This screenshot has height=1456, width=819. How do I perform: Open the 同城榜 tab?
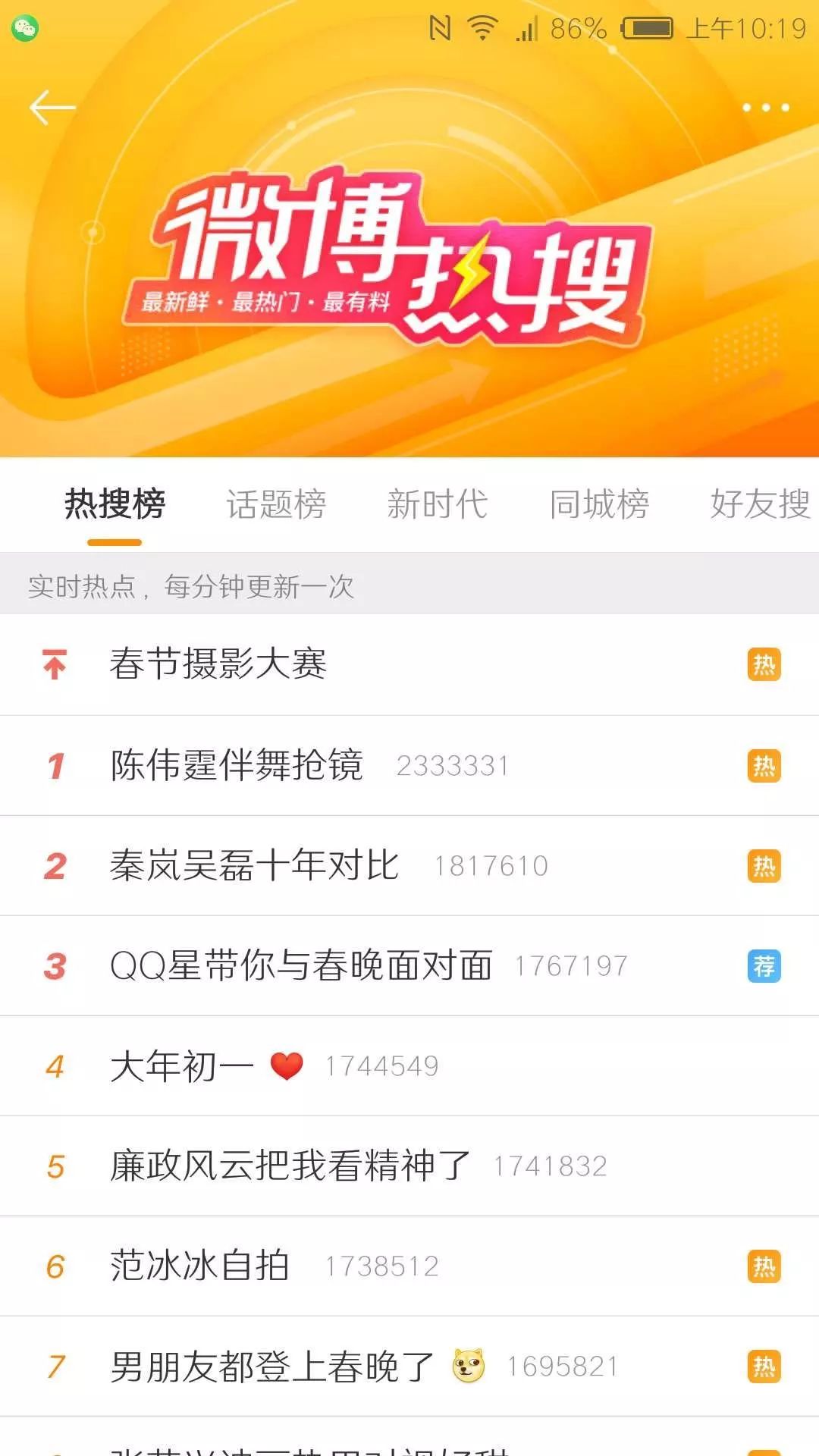pyautogui.click(x=599, y=504)
